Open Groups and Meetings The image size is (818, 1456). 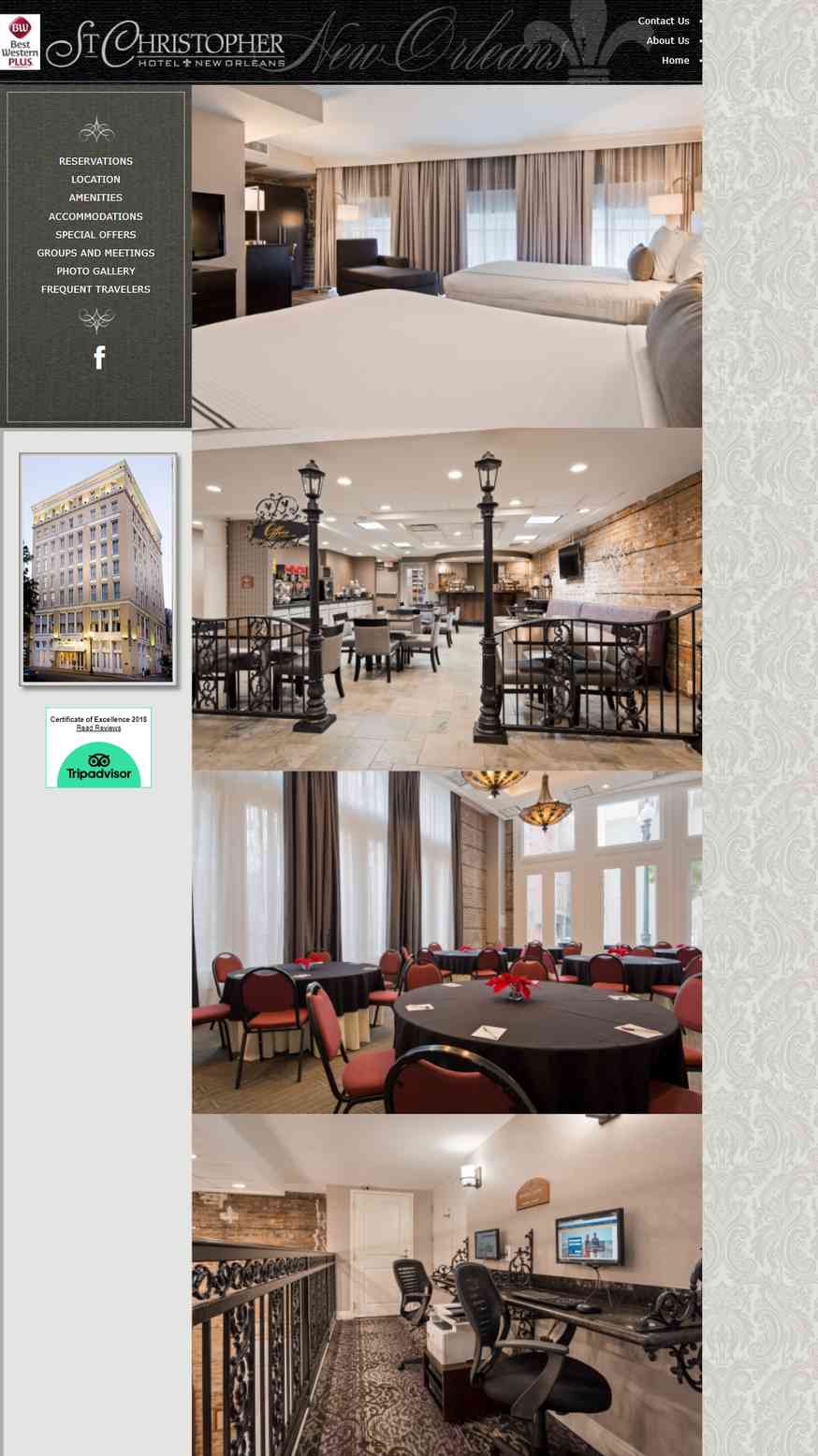click(95, 253)
